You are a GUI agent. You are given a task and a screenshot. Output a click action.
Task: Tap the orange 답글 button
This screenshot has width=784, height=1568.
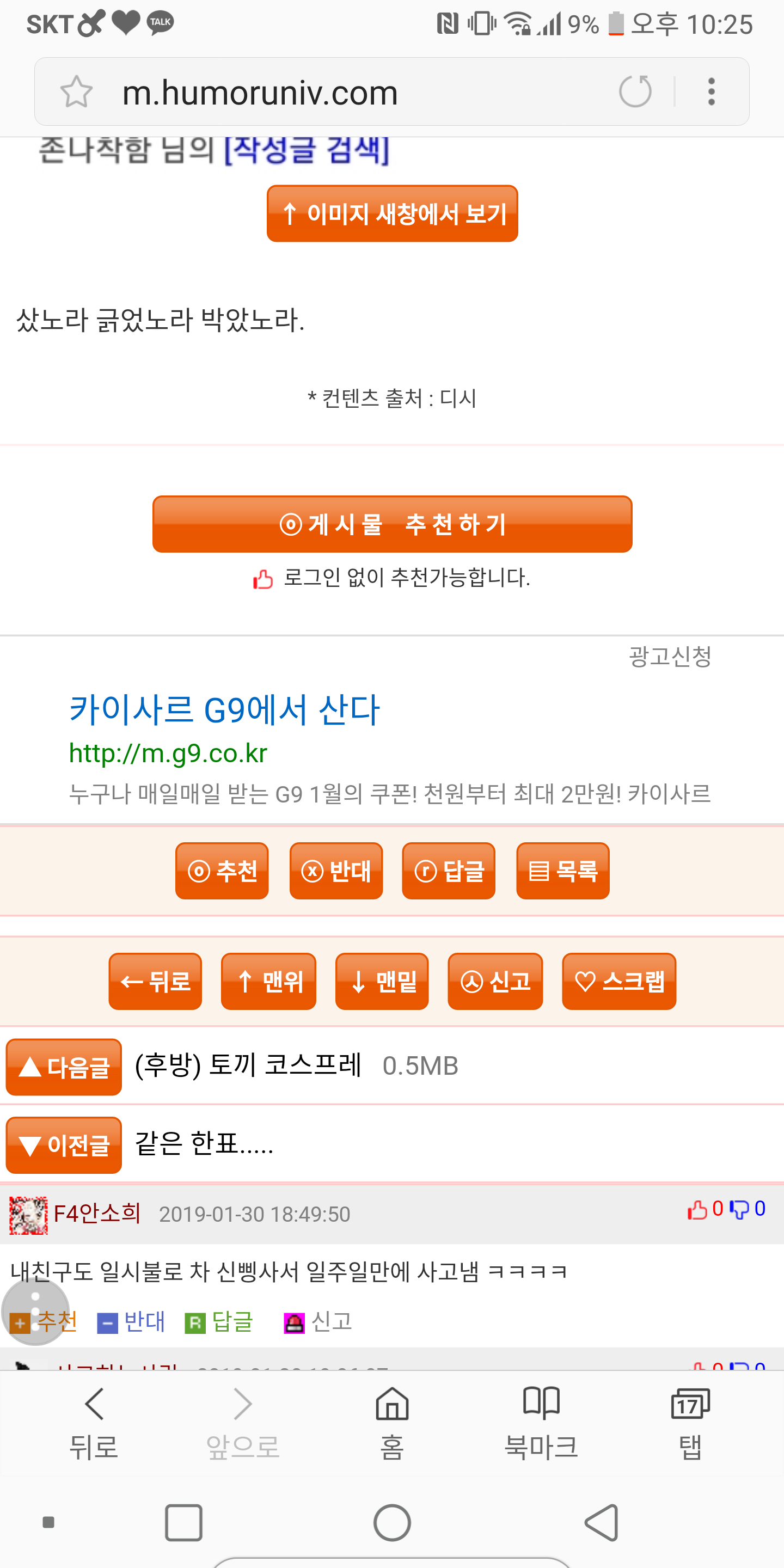click(448, 871)
